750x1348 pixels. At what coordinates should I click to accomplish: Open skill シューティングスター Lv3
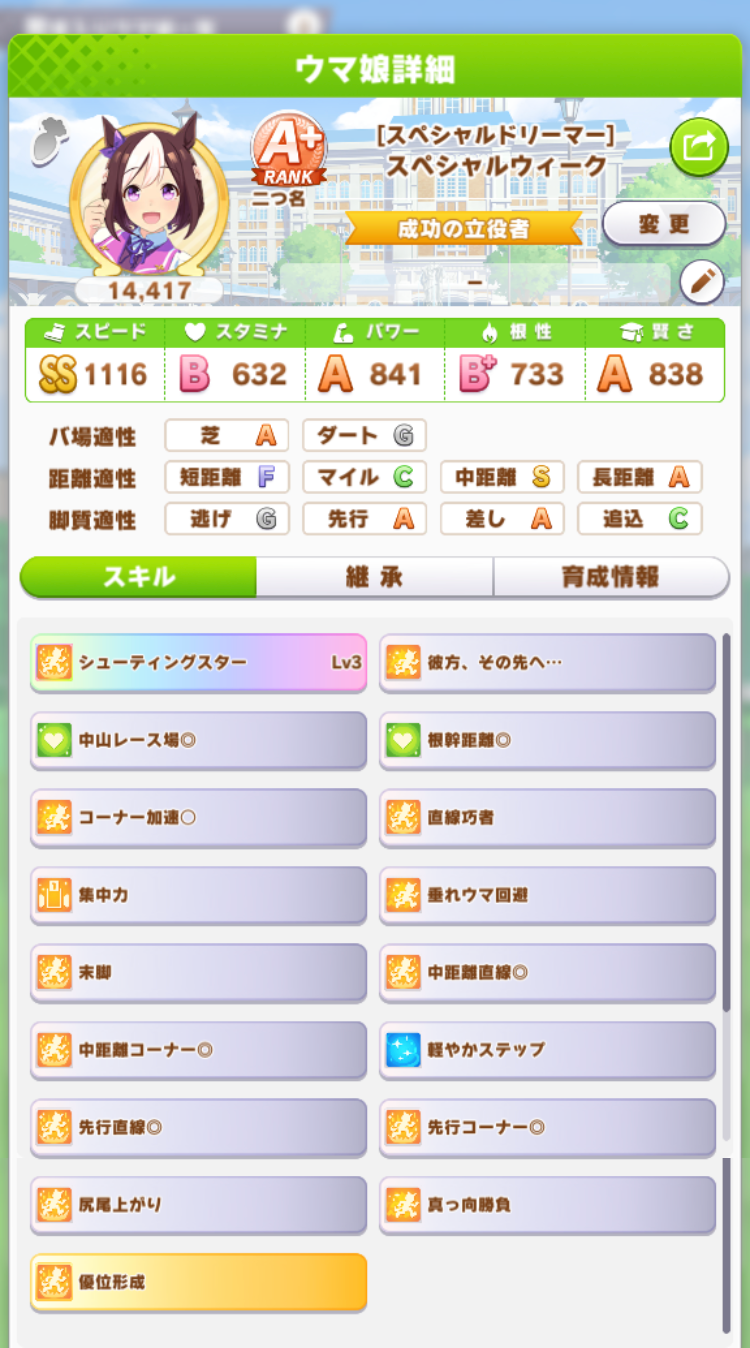(x=198, y=662)
